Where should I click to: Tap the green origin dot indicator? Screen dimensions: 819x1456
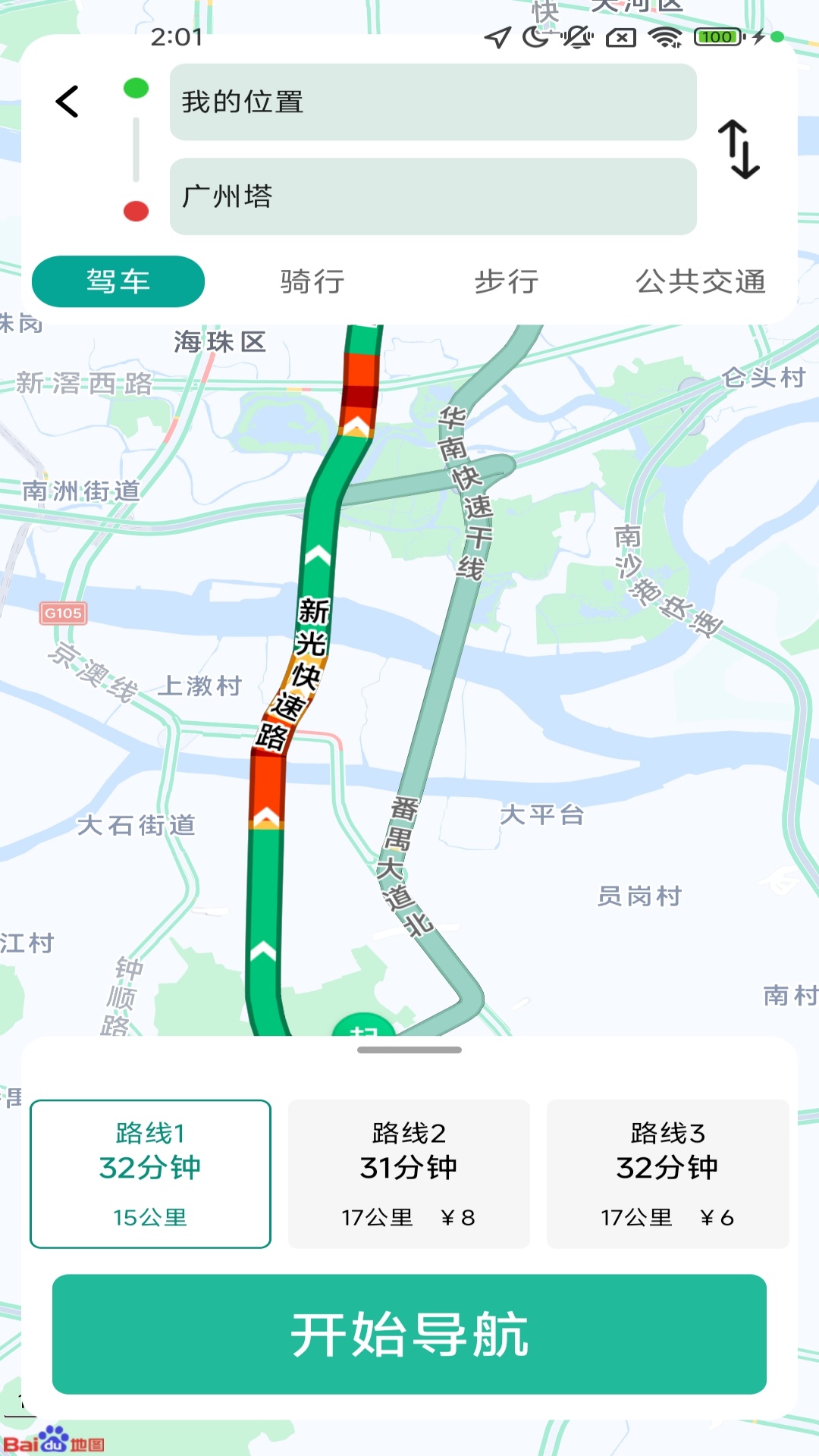(136, 88)
